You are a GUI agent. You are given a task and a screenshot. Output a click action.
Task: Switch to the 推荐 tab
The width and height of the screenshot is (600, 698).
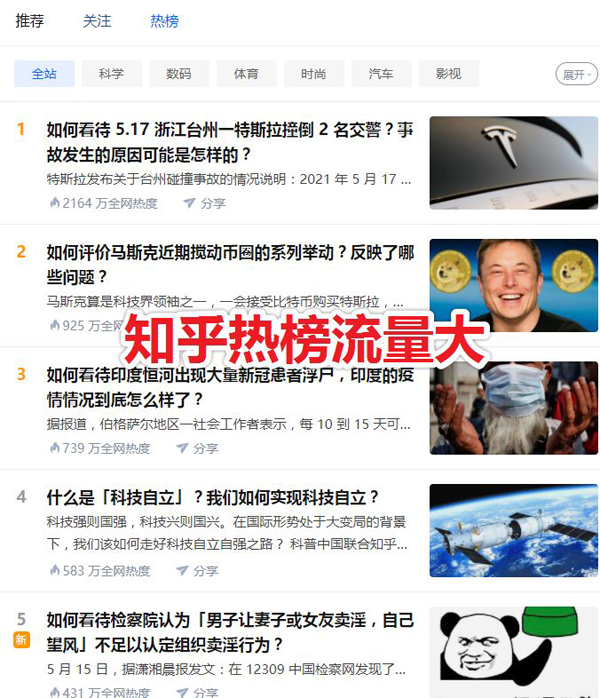(x=30, y=21)
